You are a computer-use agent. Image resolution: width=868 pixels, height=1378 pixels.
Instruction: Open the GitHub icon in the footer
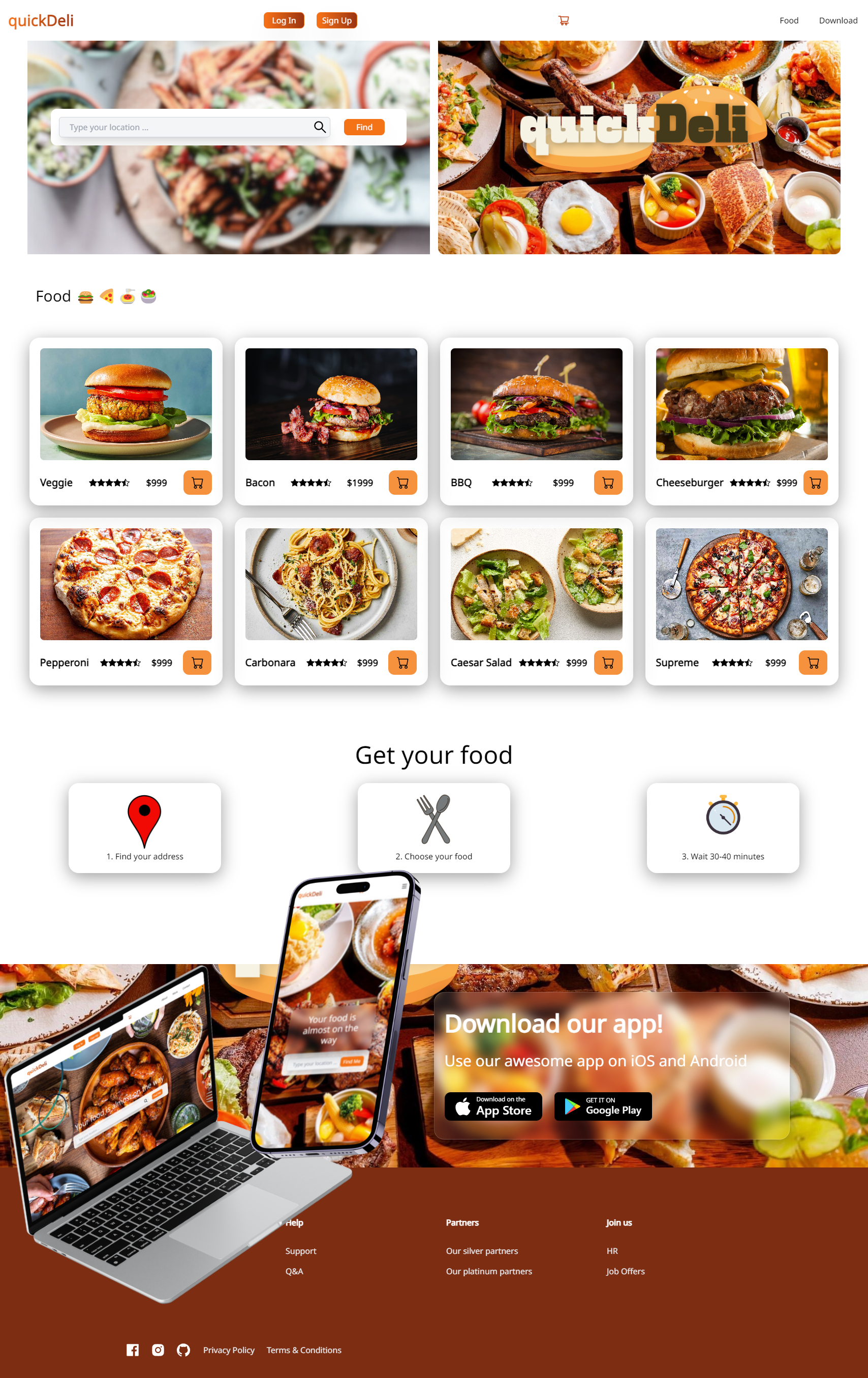[183, 1350]
